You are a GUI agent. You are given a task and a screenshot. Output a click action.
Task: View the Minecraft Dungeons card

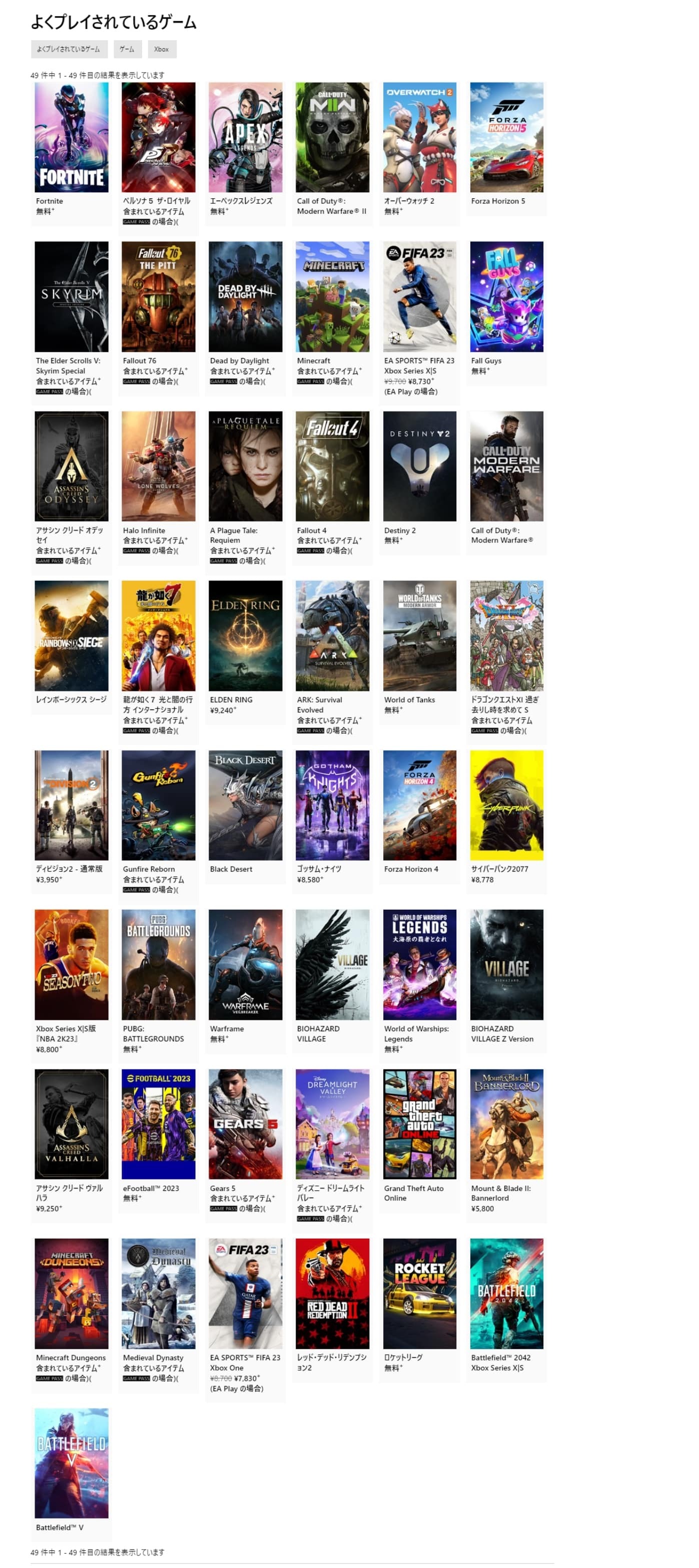coord(71,1315)
